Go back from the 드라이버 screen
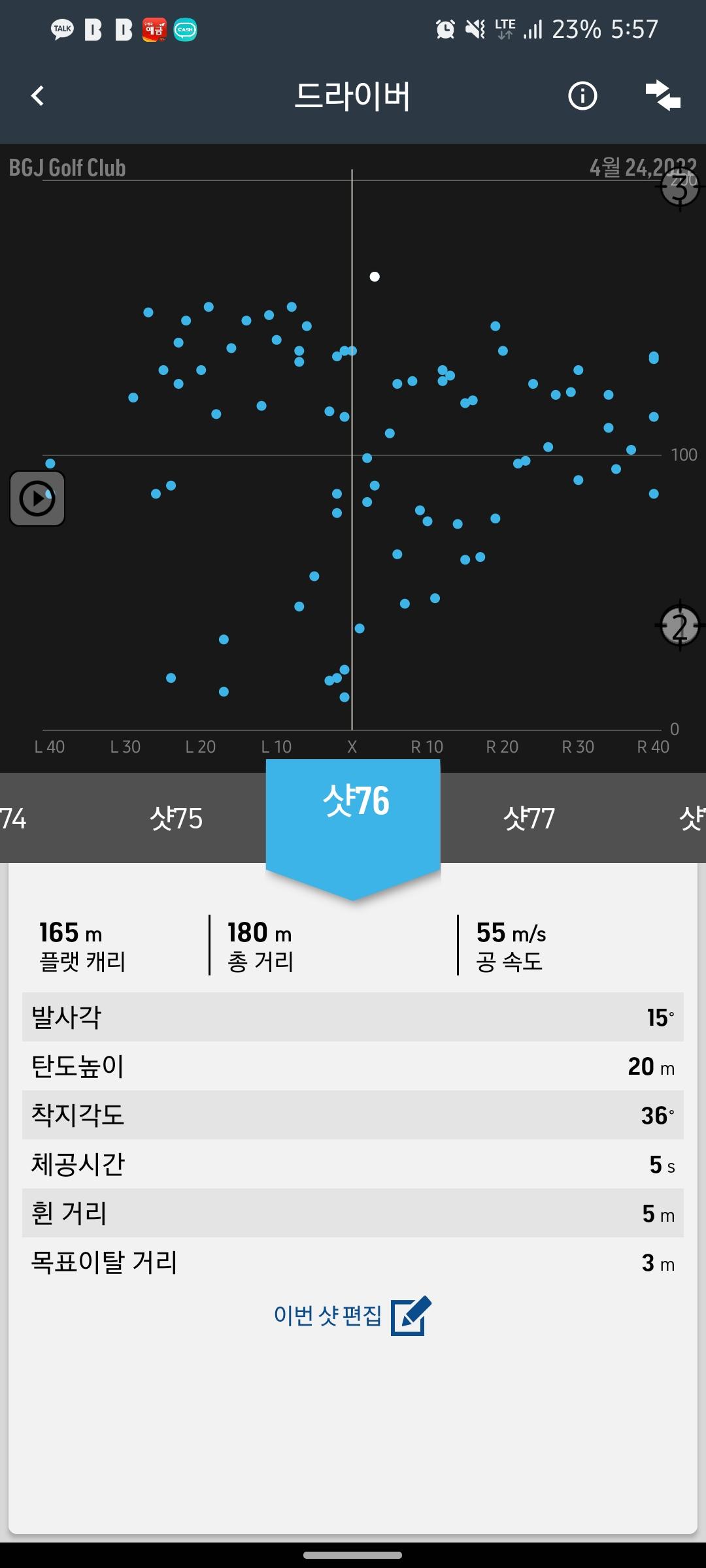The image size is (706, 1568). [x=38, y=96]
